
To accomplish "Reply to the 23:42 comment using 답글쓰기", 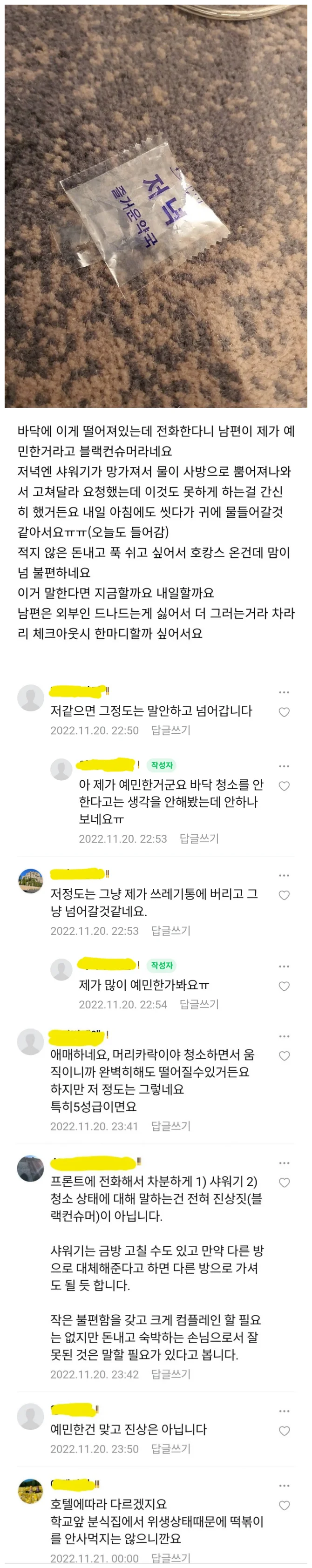I will click(x=170, y=1374).
